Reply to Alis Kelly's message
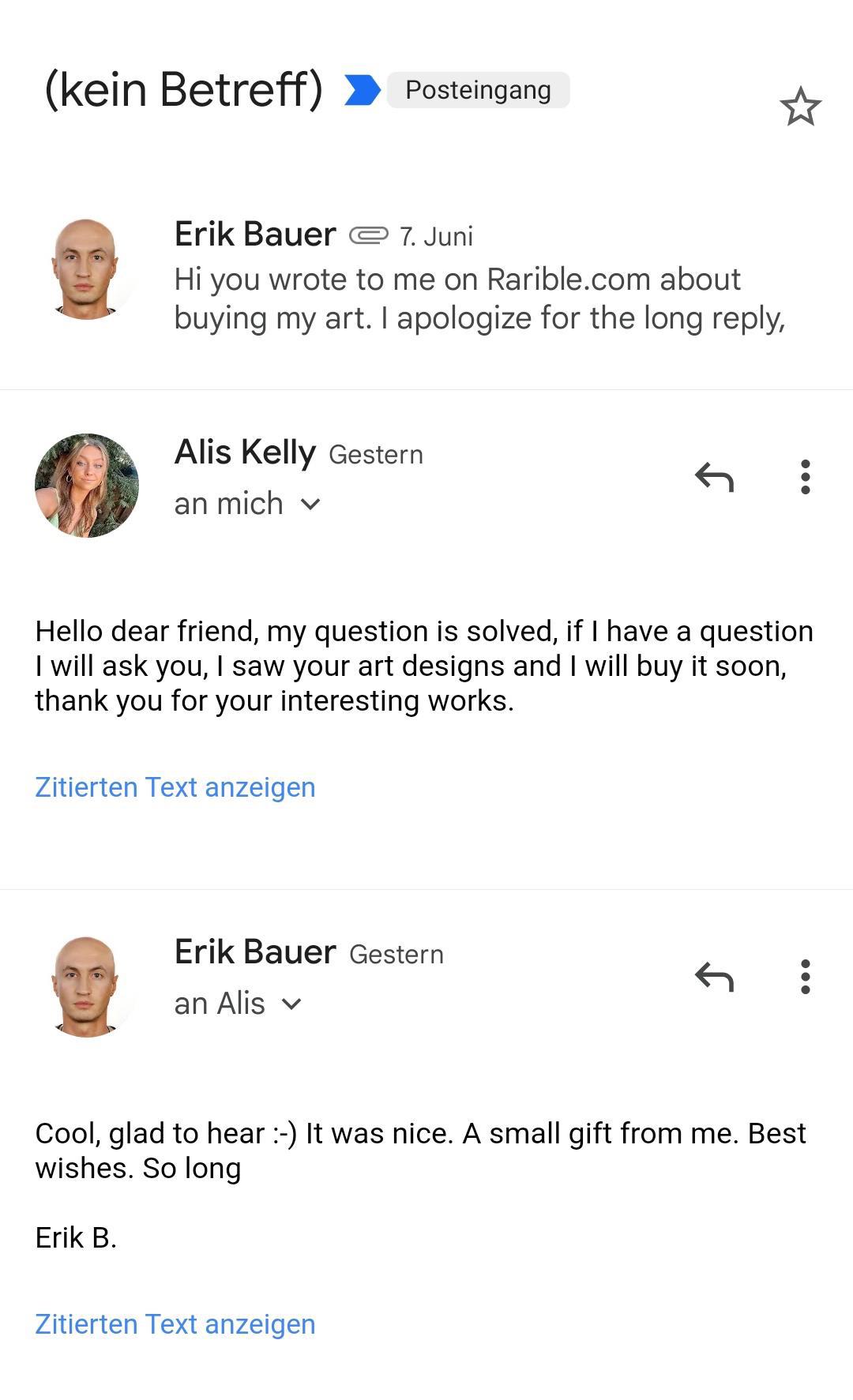Image resolution: width=853 pixels, height=1400 pixels. tap(714, 477)
